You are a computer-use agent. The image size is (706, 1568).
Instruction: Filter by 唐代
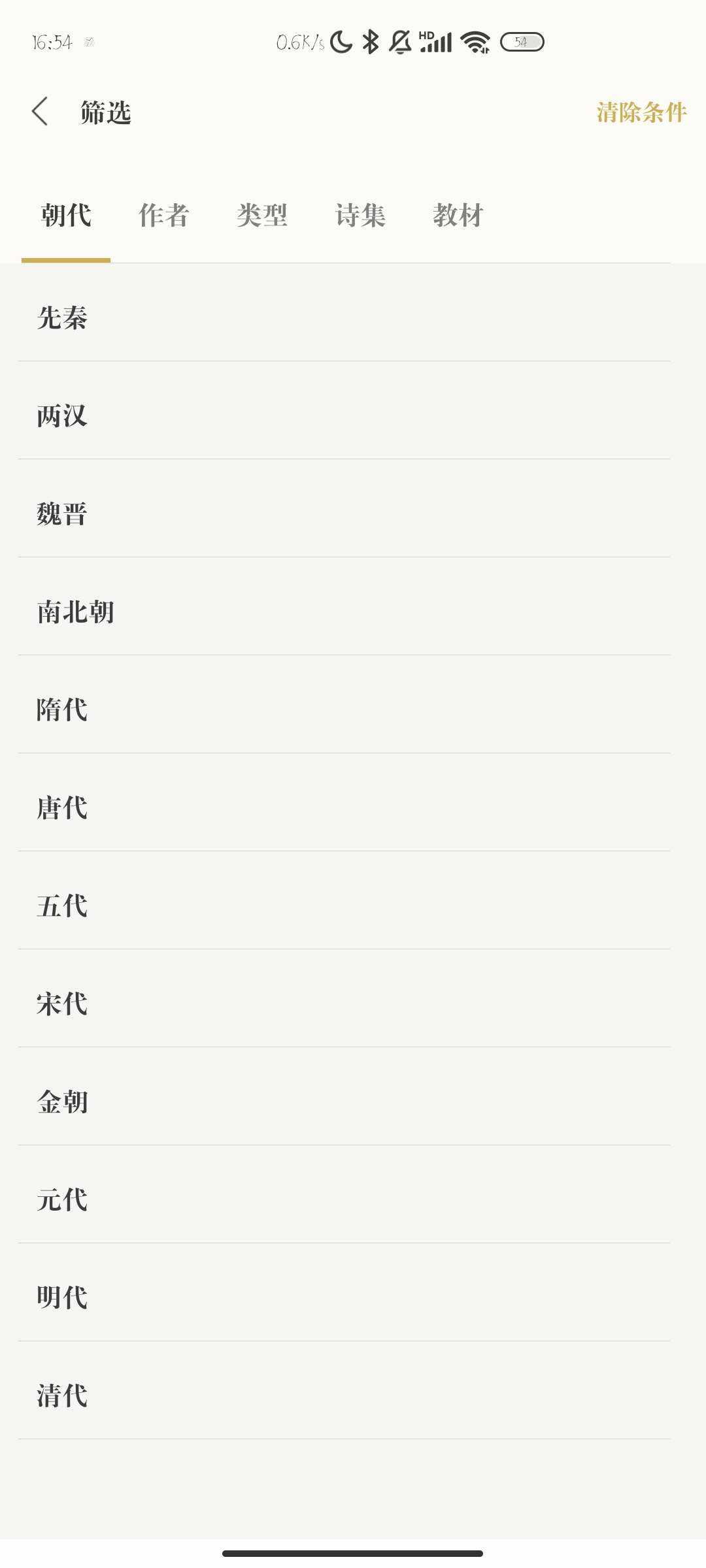[345, 802]
